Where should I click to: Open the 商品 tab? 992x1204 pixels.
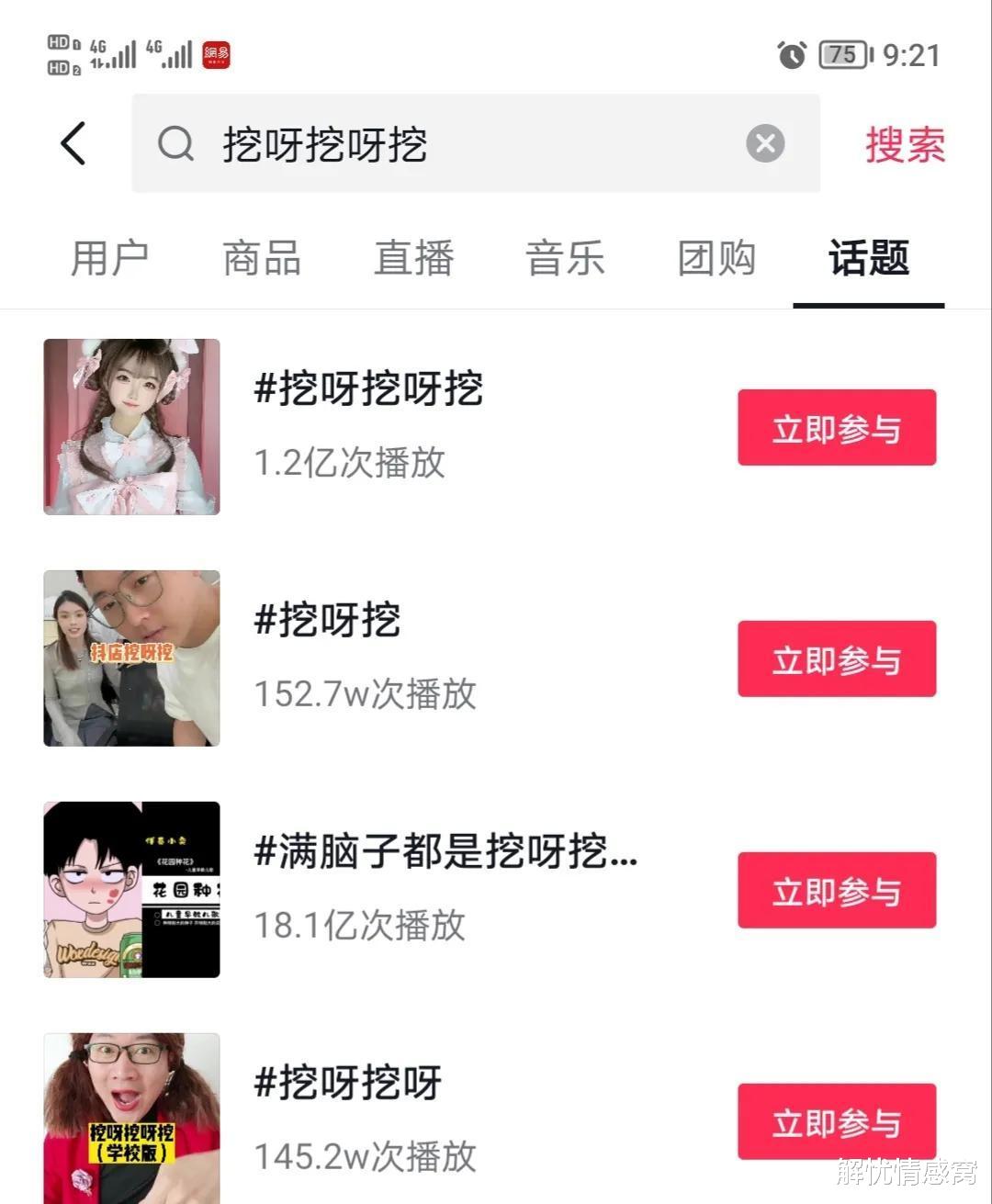click(x=260, y=260)
